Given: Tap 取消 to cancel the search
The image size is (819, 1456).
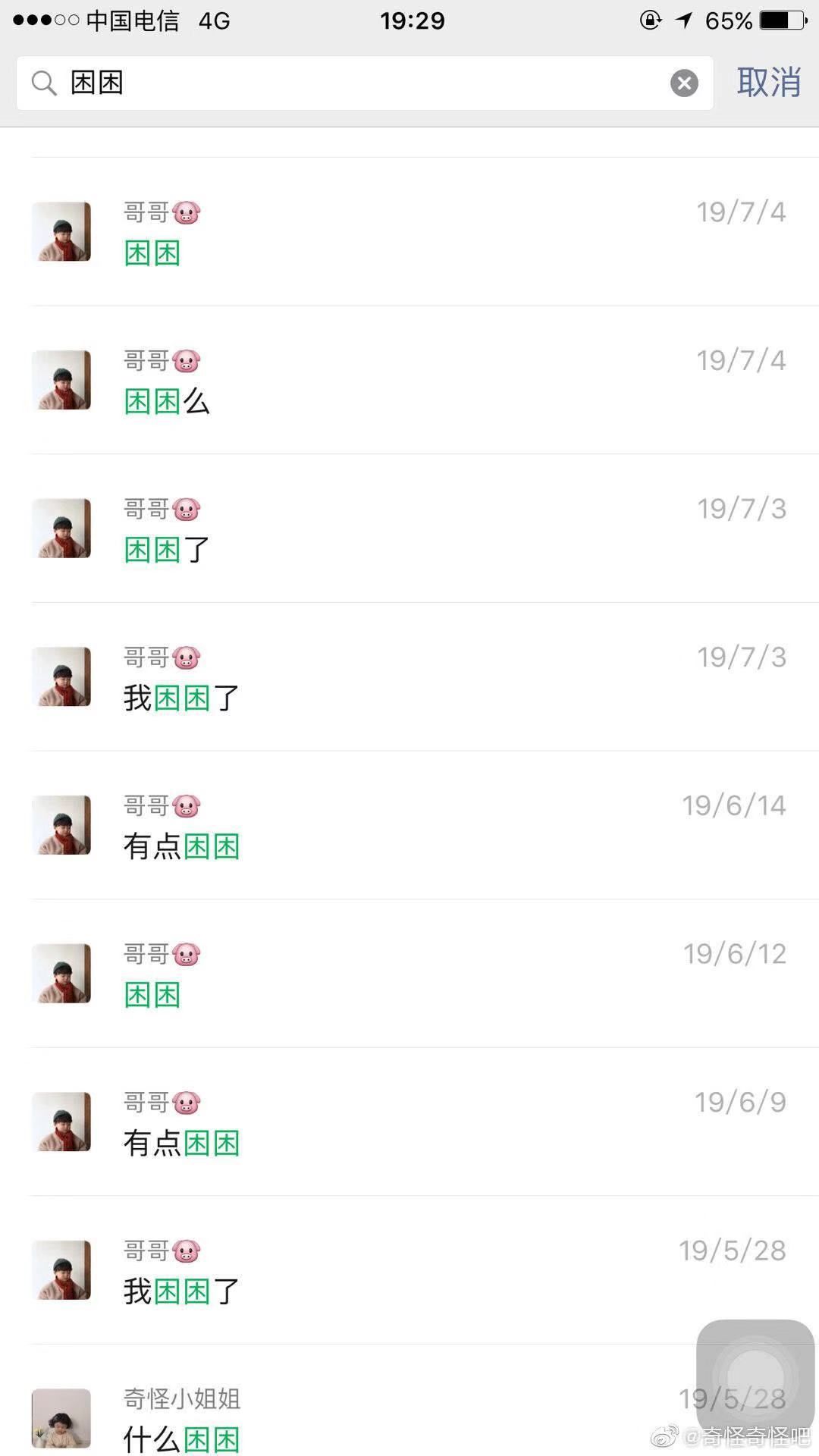Looking at the screenshot, I should [x=768, y=83].
